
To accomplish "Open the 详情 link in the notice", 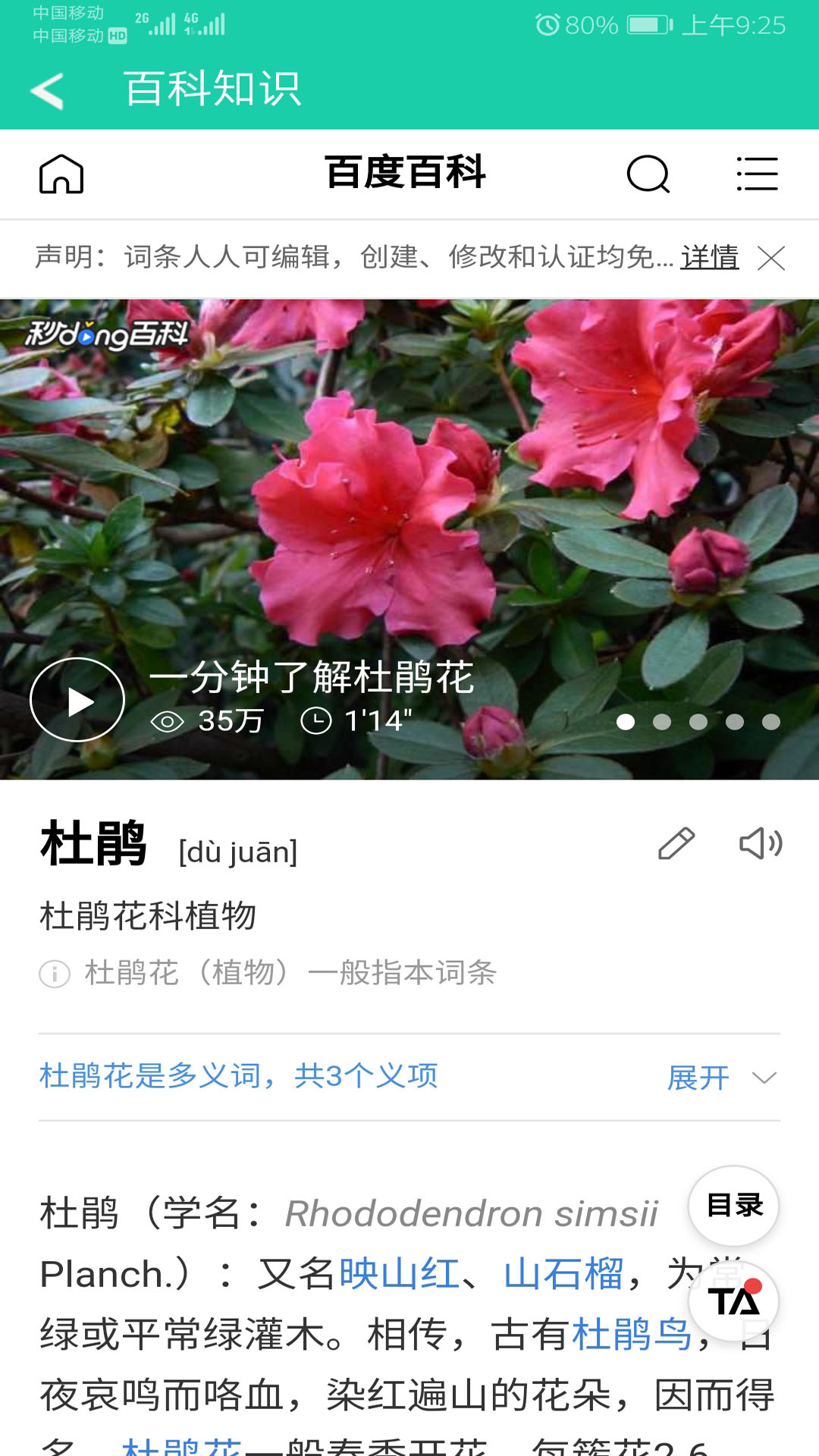I will 710,258.
